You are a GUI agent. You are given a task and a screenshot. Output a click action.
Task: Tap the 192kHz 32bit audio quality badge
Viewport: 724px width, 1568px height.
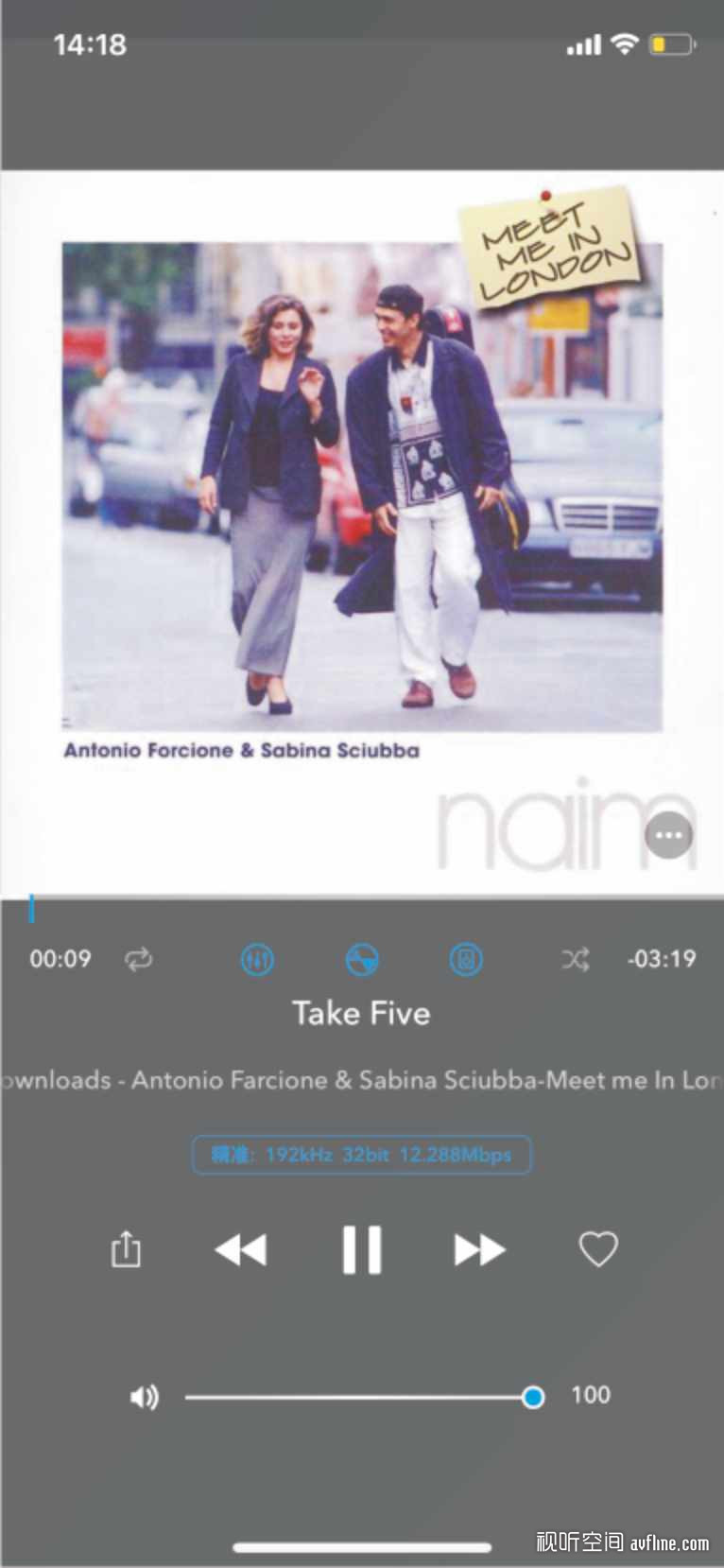361,1155
